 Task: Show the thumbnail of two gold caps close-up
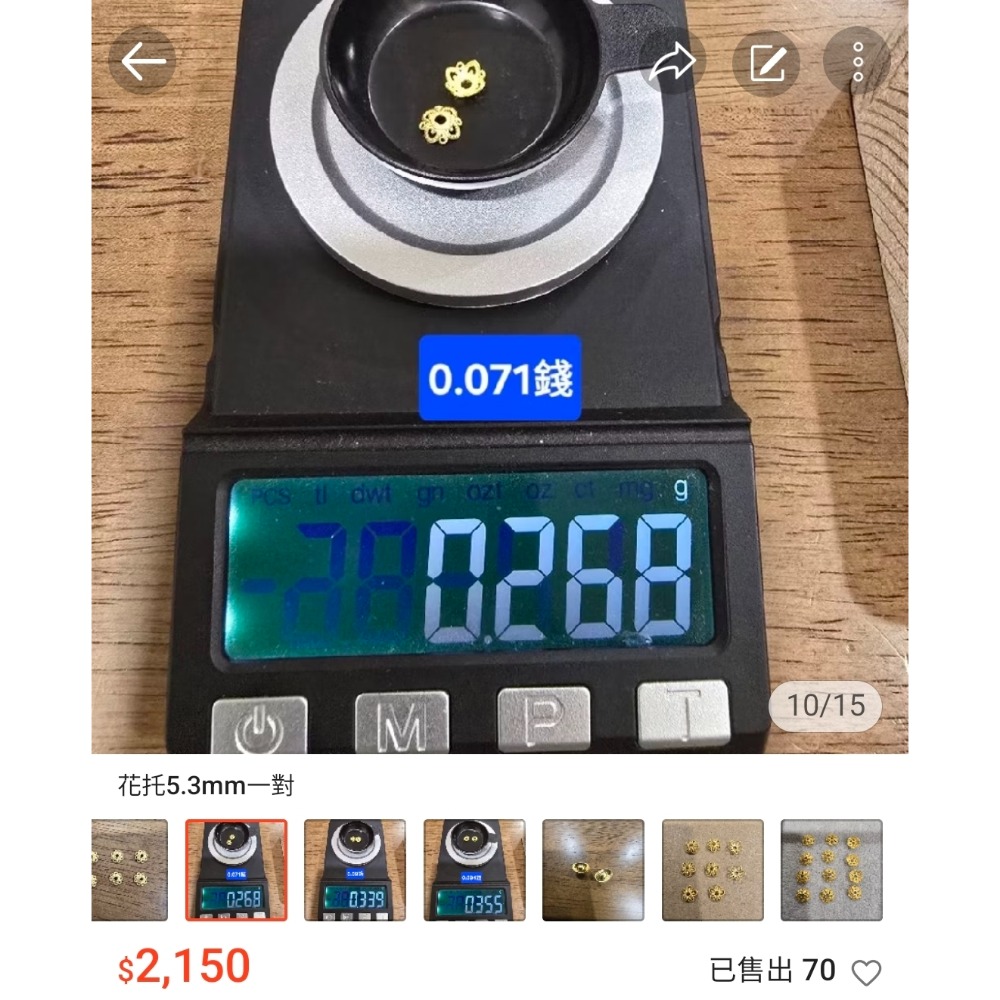point(593,870)
